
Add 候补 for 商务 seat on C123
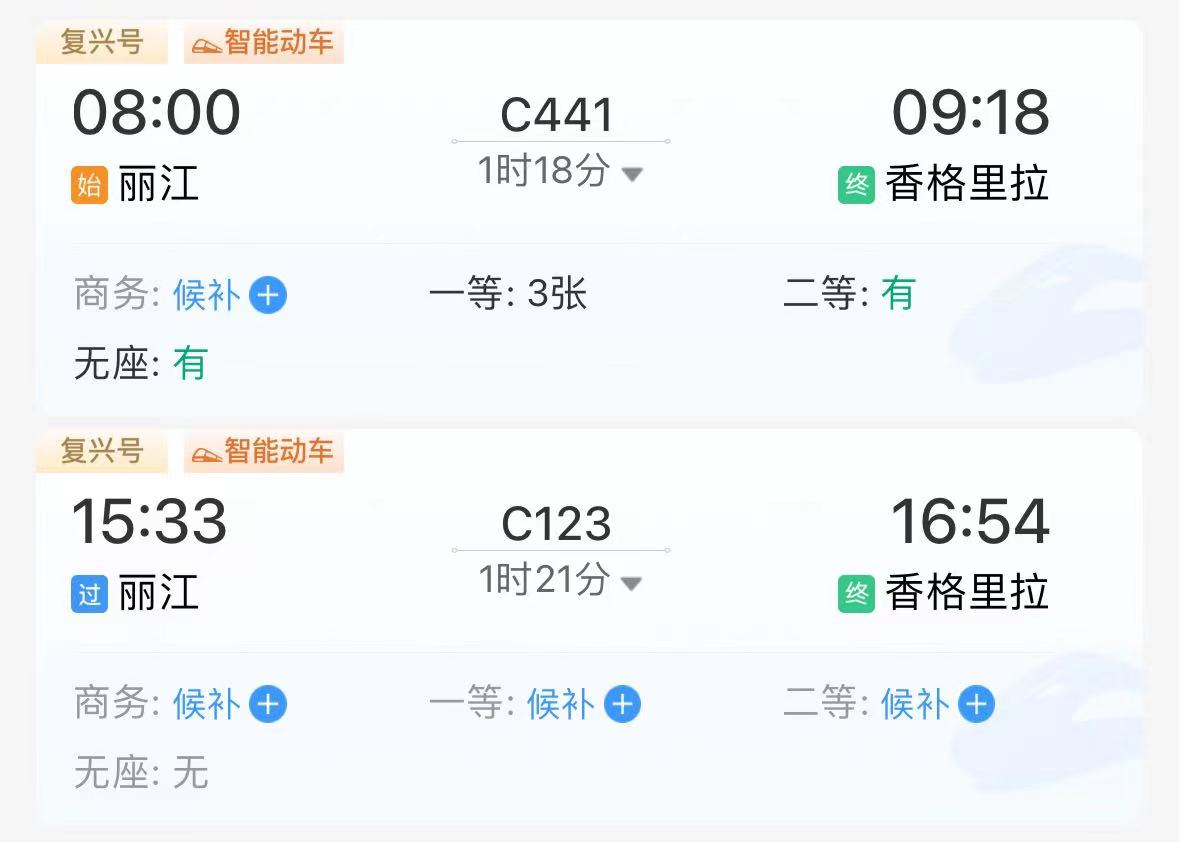(x=268, y=705)
